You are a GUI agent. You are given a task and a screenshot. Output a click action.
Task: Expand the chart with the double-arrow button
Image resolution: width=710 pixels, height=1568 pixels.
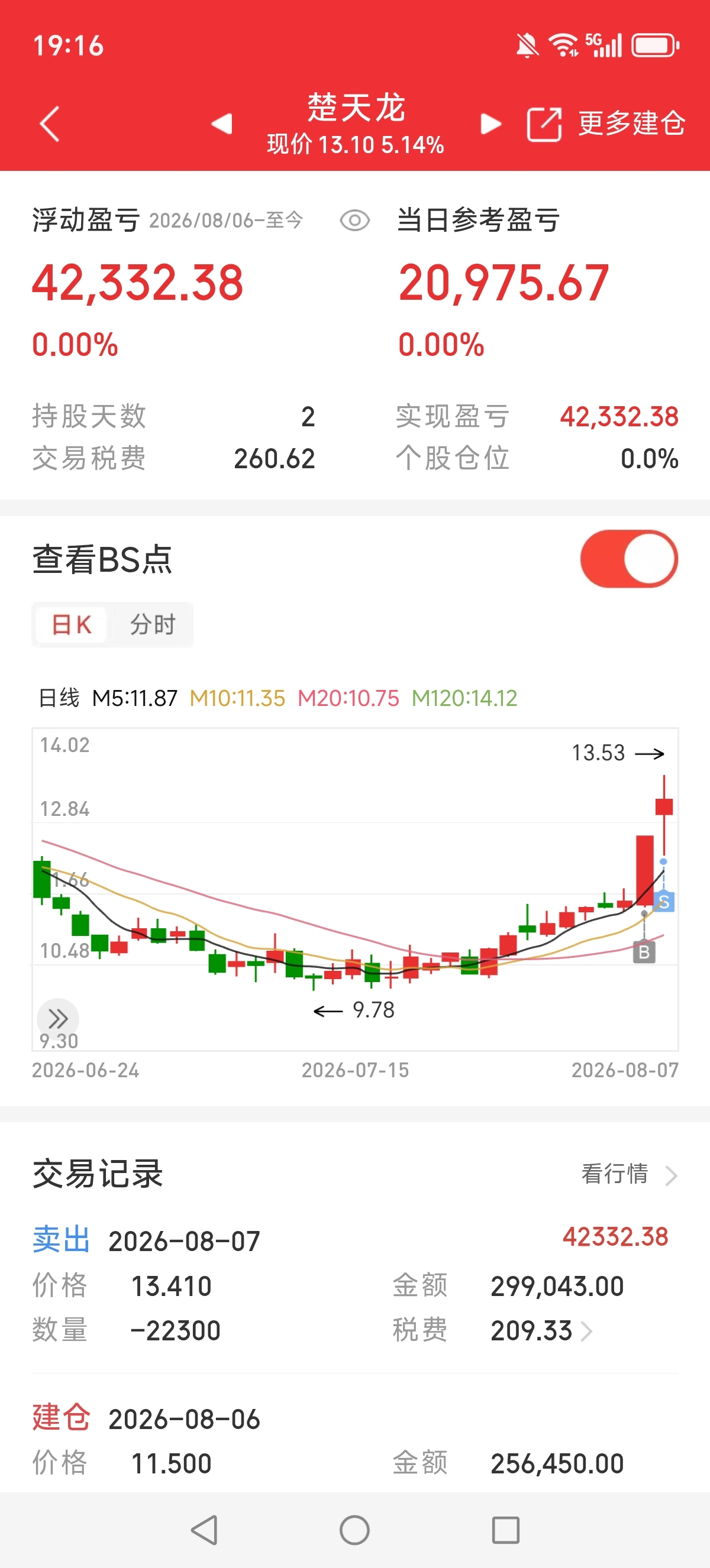[x=58, y=1018]
